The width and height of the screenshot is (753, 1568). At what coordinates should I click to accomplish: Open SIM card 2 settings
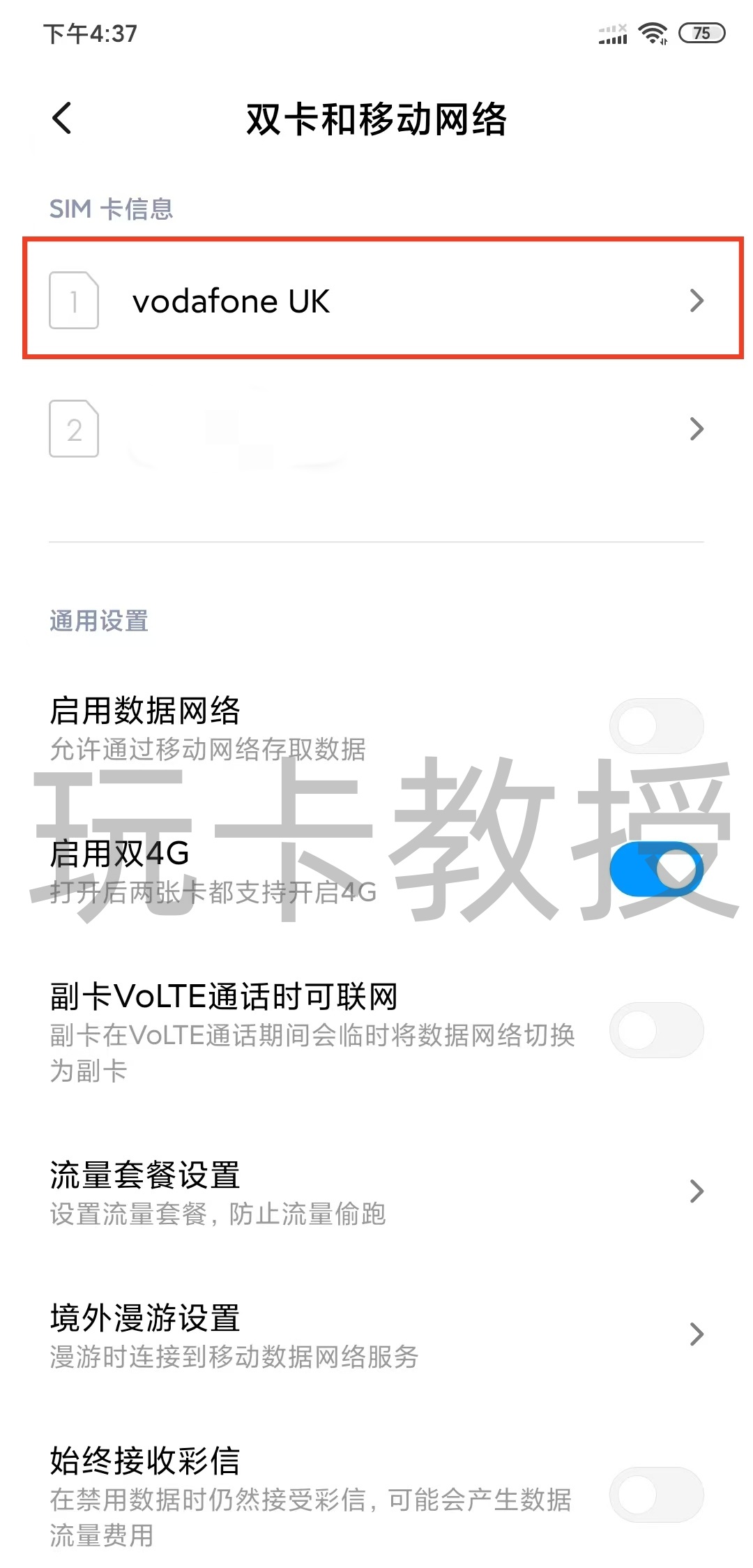376,429
